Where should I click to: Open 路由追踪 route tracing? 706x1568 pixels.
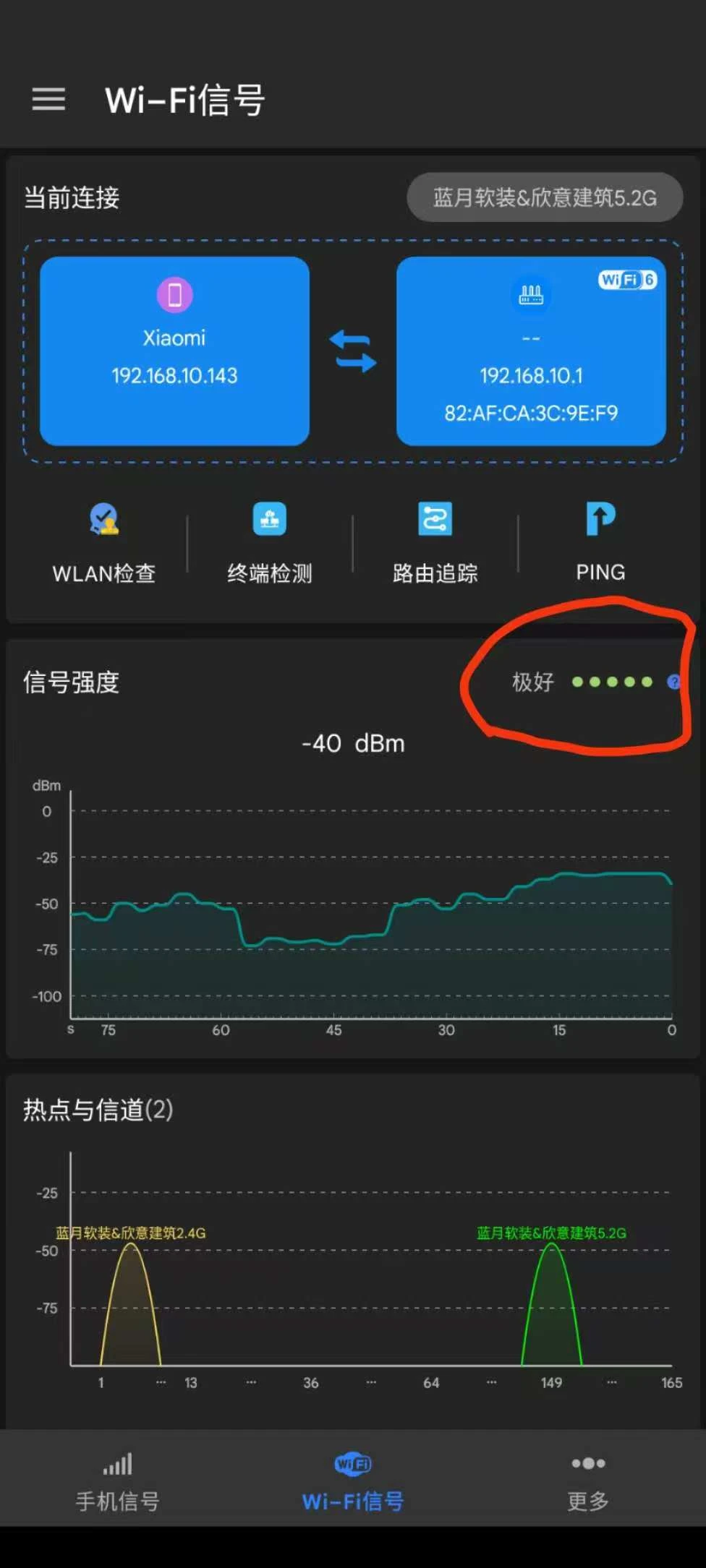(x=435, y=543)
